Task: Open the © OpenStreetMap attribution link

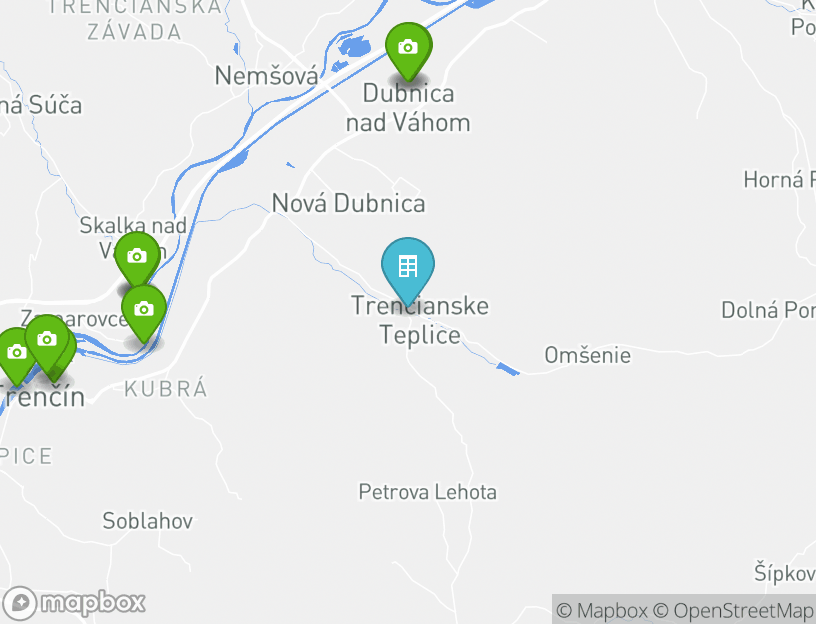Action: click(x=734, y=610)
